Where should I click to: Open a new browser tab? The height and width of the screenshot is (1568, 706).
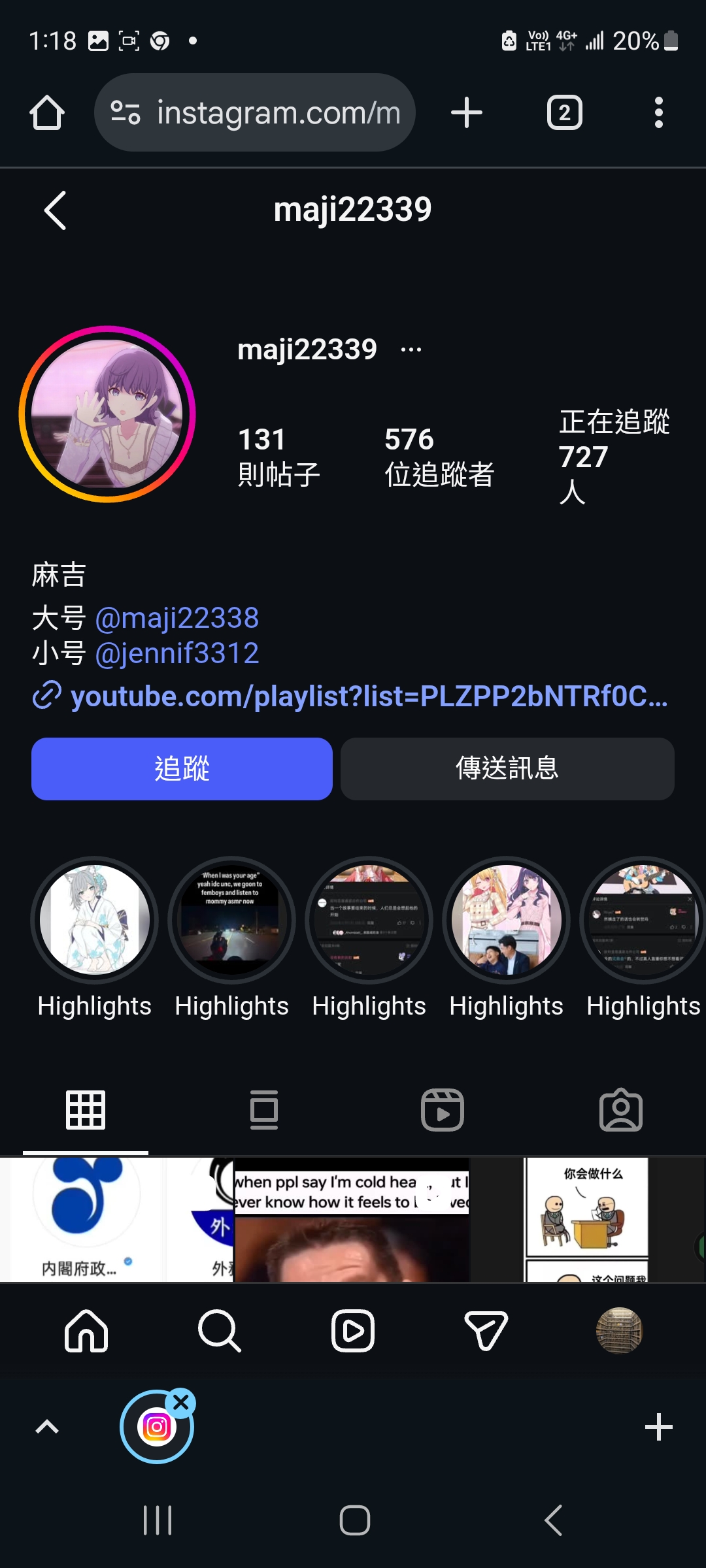467,113
